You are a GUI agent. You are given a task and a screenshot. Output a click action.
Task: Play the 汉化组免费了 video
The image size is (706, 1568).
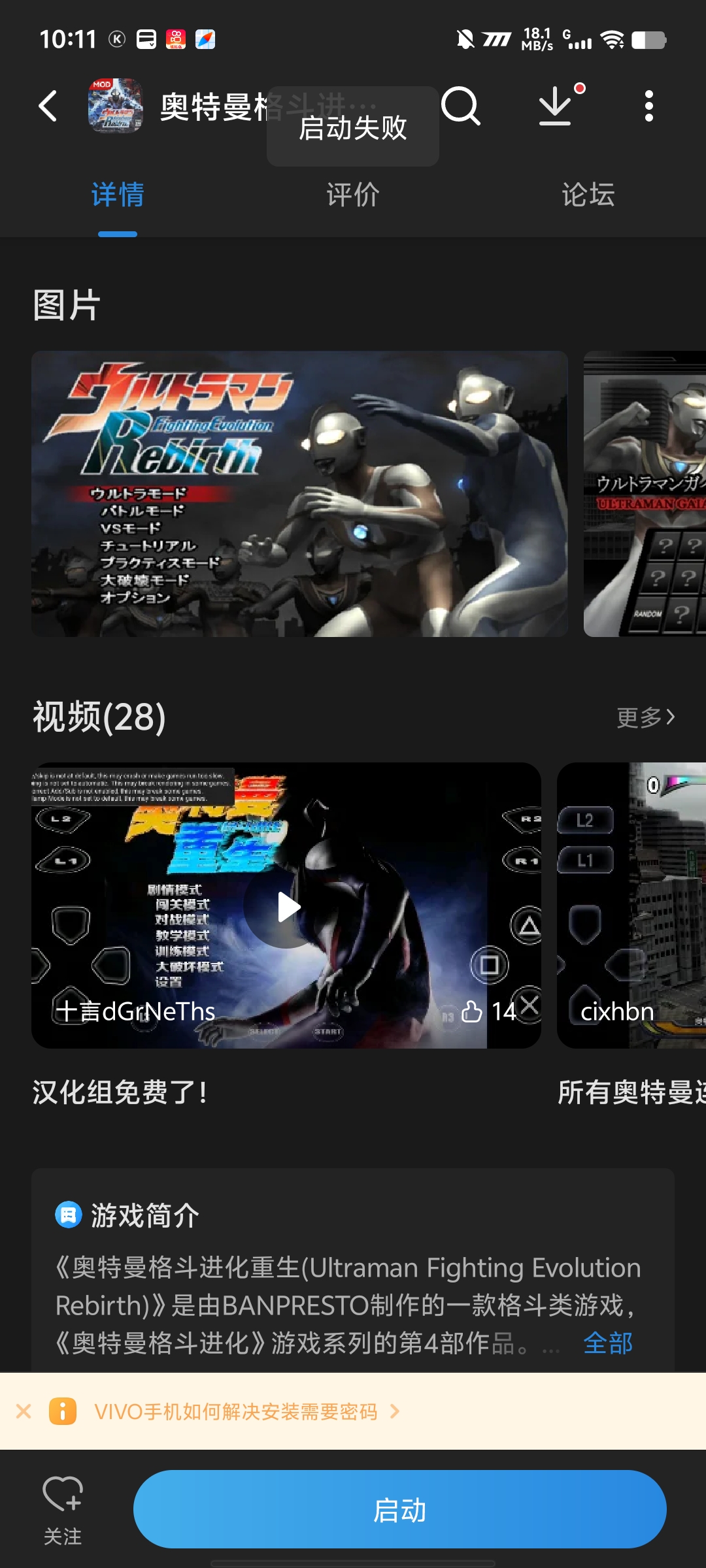click(x=286, y=906)
